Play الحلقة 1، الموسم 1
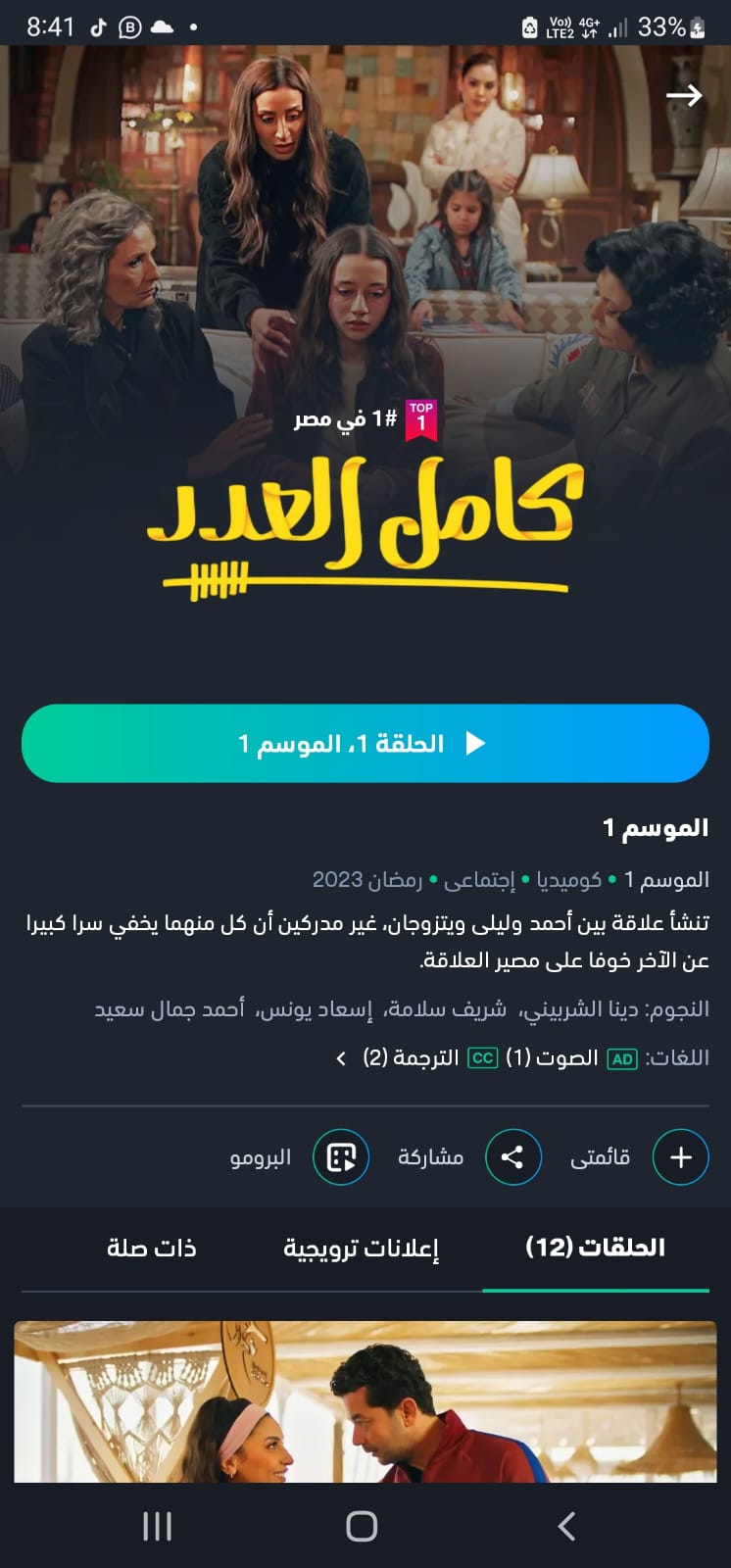Image resolution: width=731 pixels, height=1568 pixels. coord(365,743)
